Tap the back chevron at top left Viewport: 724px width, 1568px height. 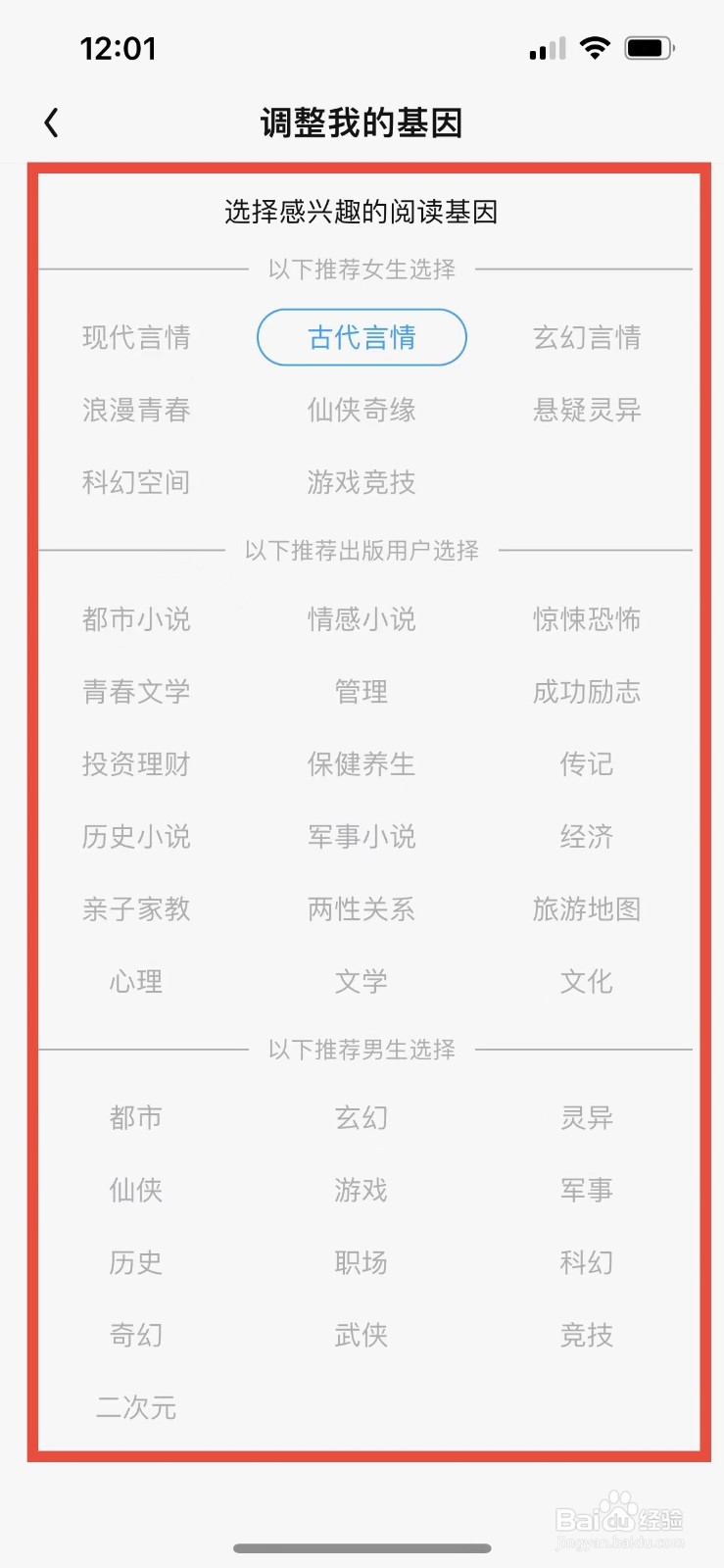point(51,122)
